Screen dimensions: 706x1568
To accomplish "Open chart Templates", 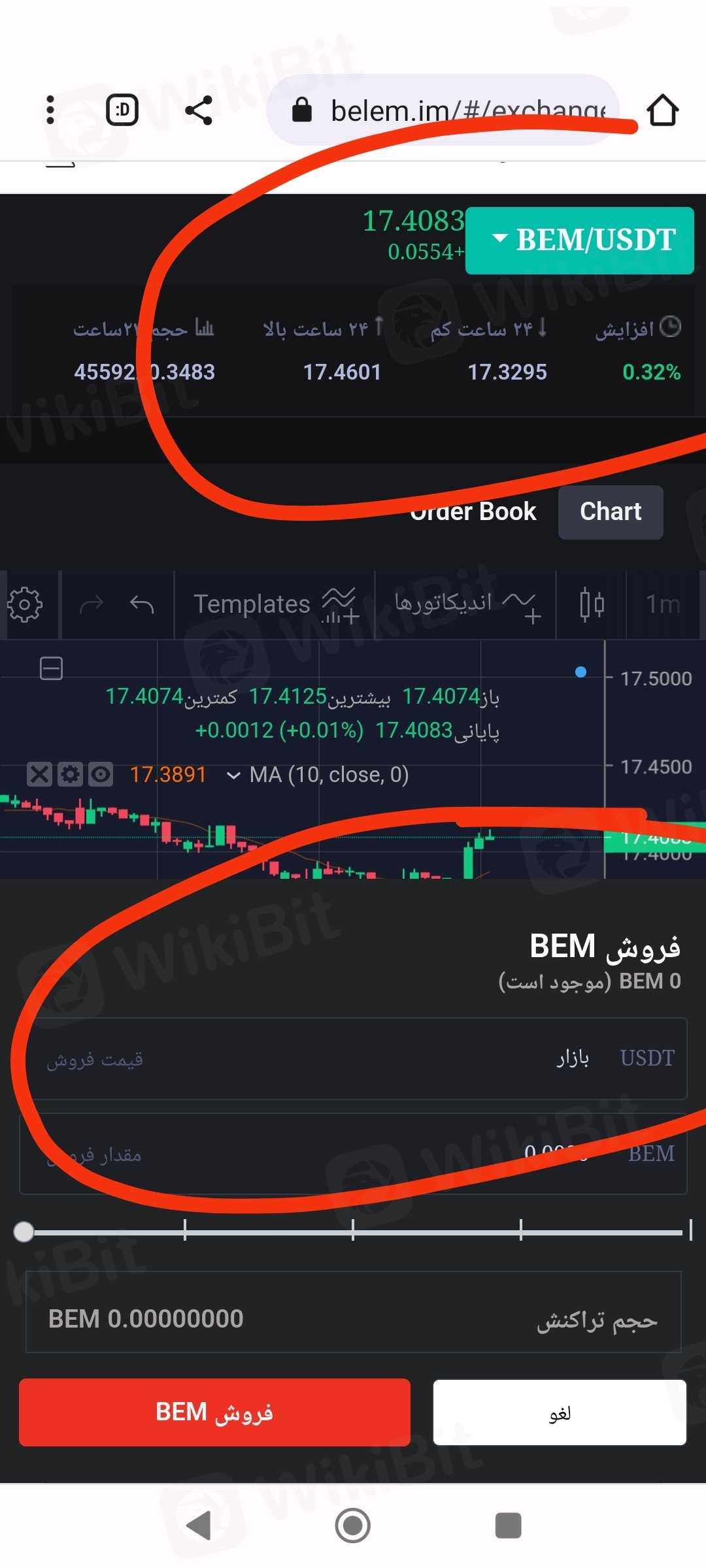I will [x=275, y=604].
